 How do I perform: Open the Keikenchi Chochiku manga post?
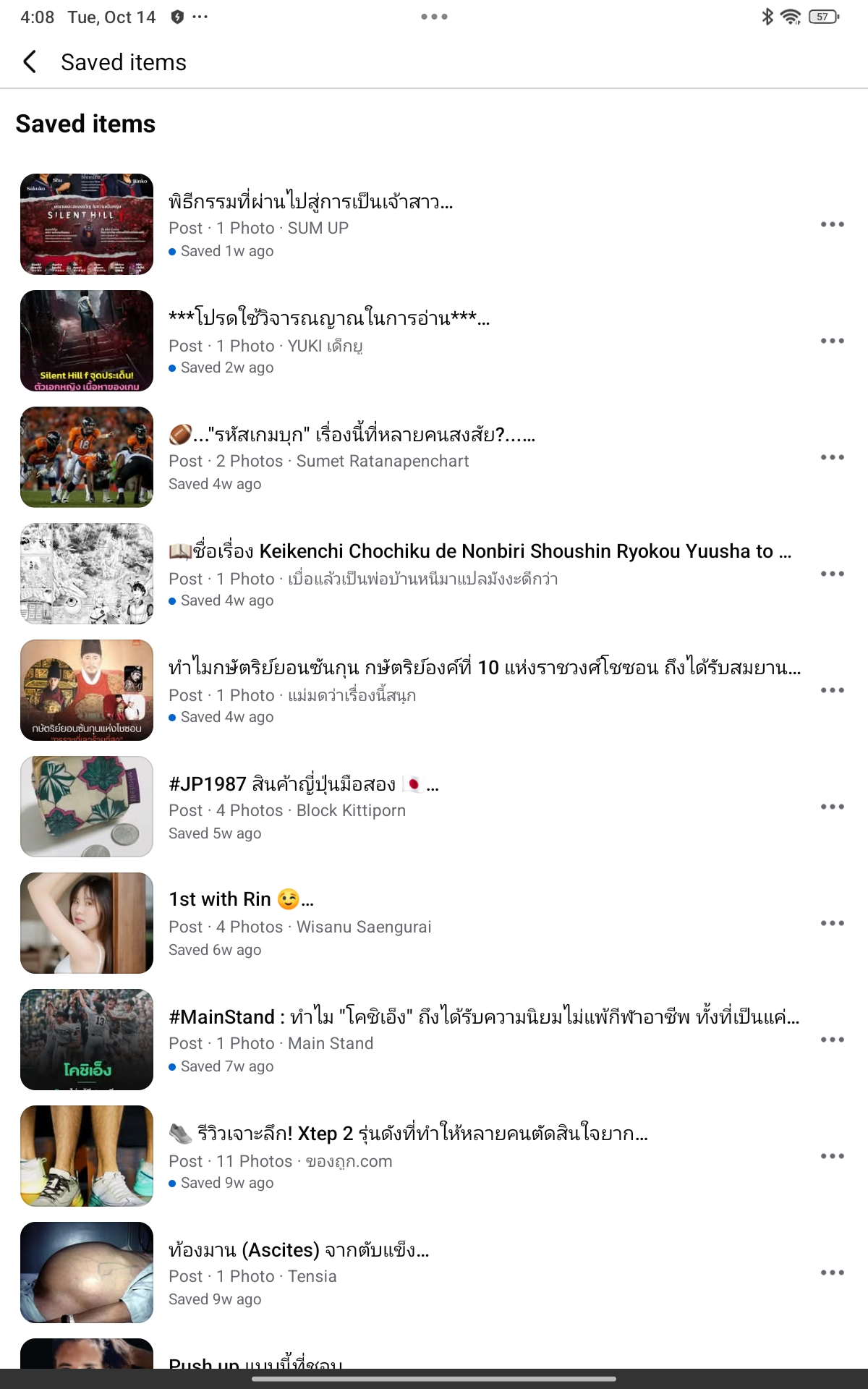480,552
